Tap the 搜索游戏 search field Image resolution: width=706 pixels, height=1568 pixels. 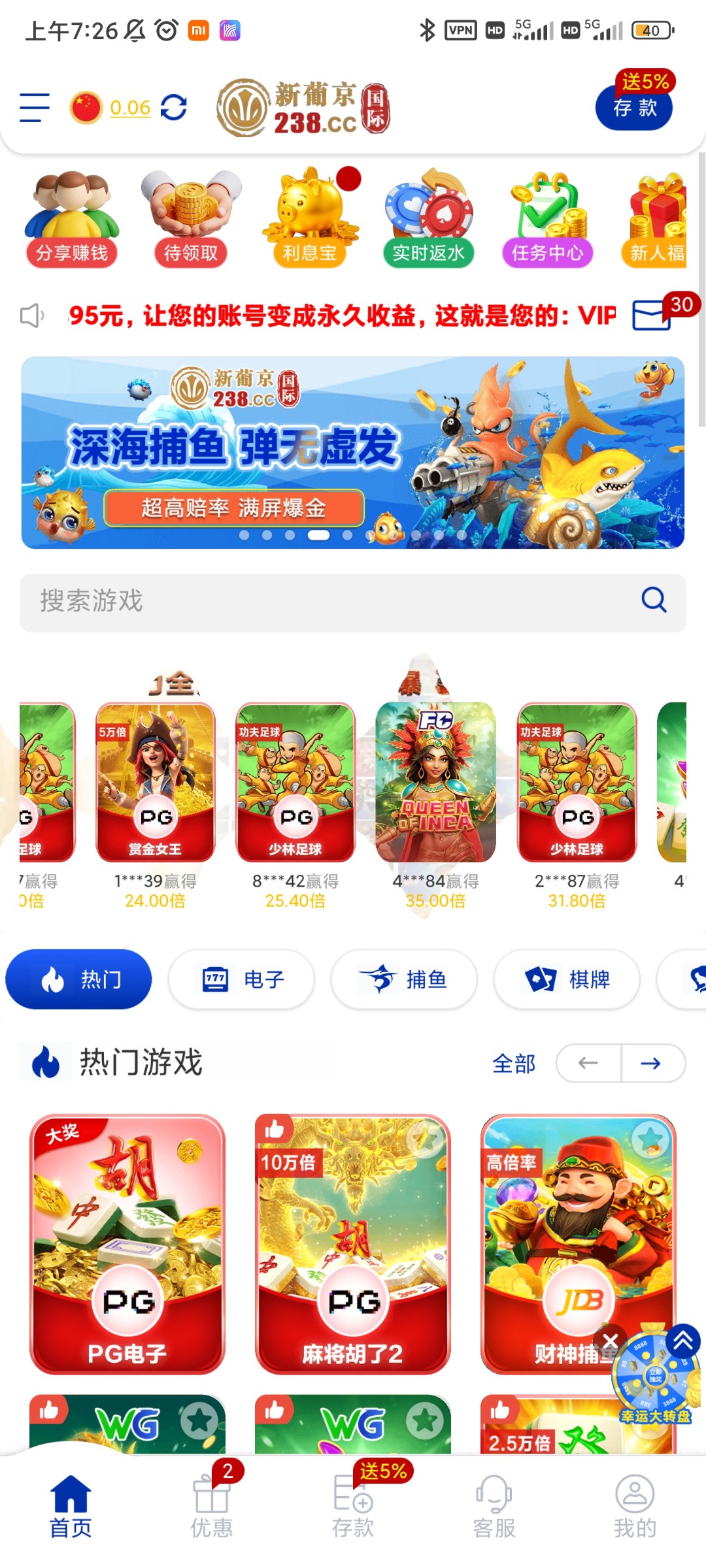pos(327,602)
